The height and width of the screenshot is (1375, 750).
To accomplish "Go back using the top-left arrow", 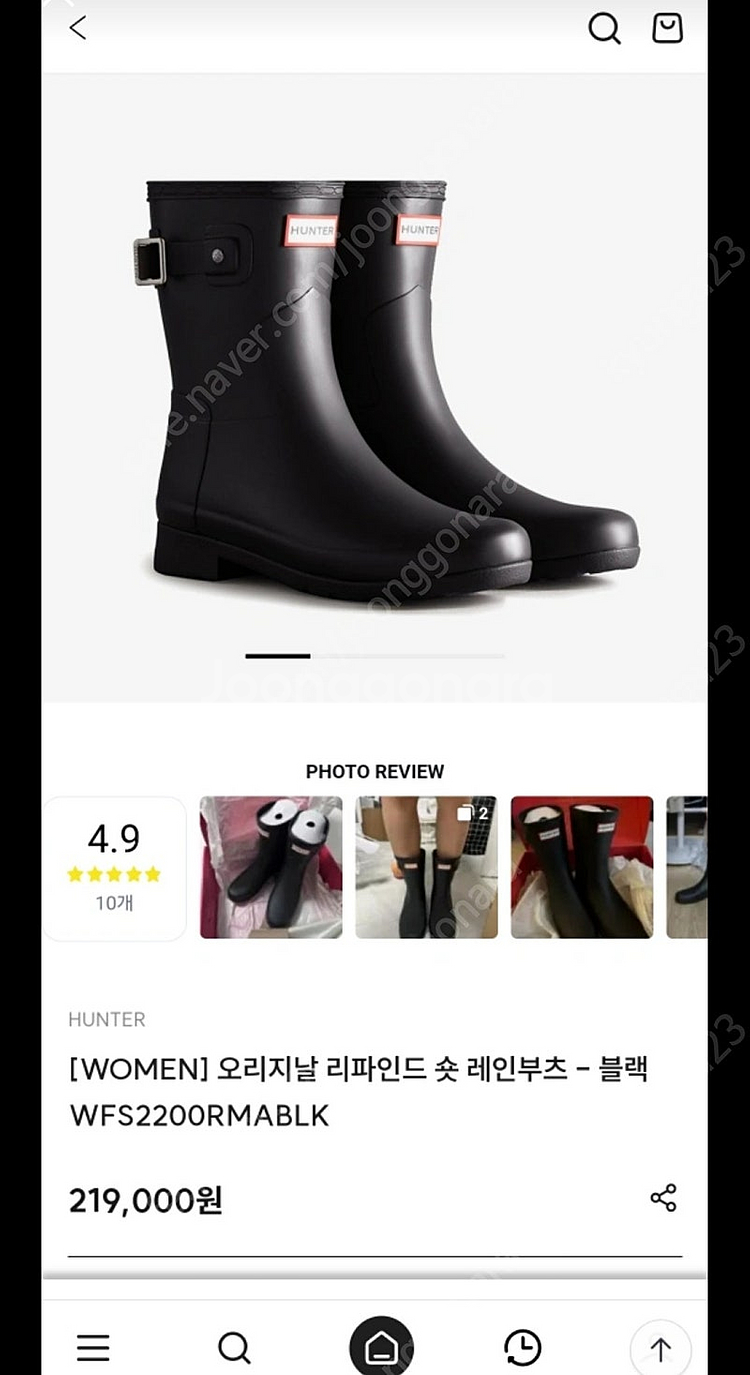I will tap(78, 28).
